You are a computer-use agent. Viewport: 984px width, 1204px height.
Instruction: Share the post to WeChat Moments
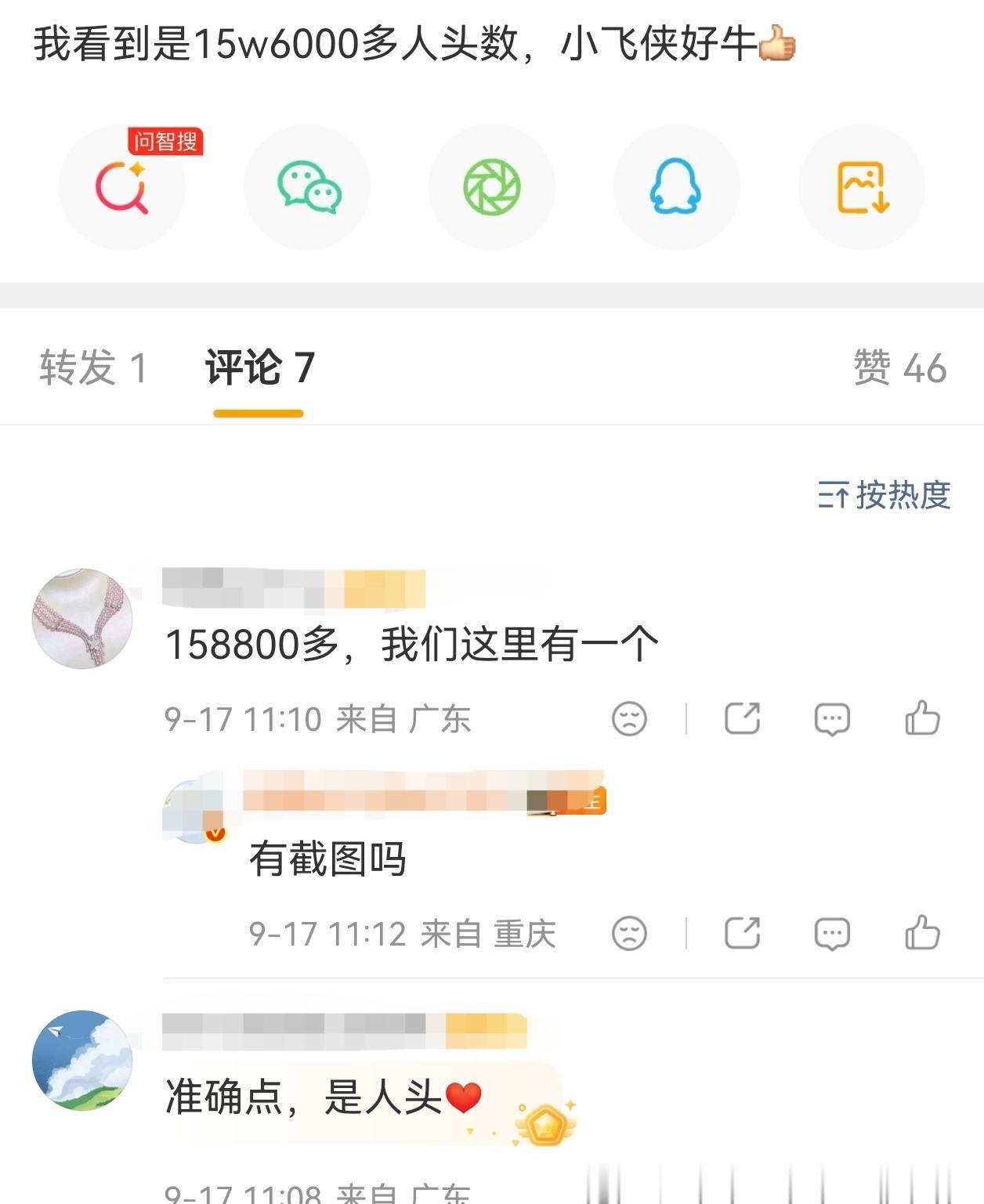click(x=492, y=187)
